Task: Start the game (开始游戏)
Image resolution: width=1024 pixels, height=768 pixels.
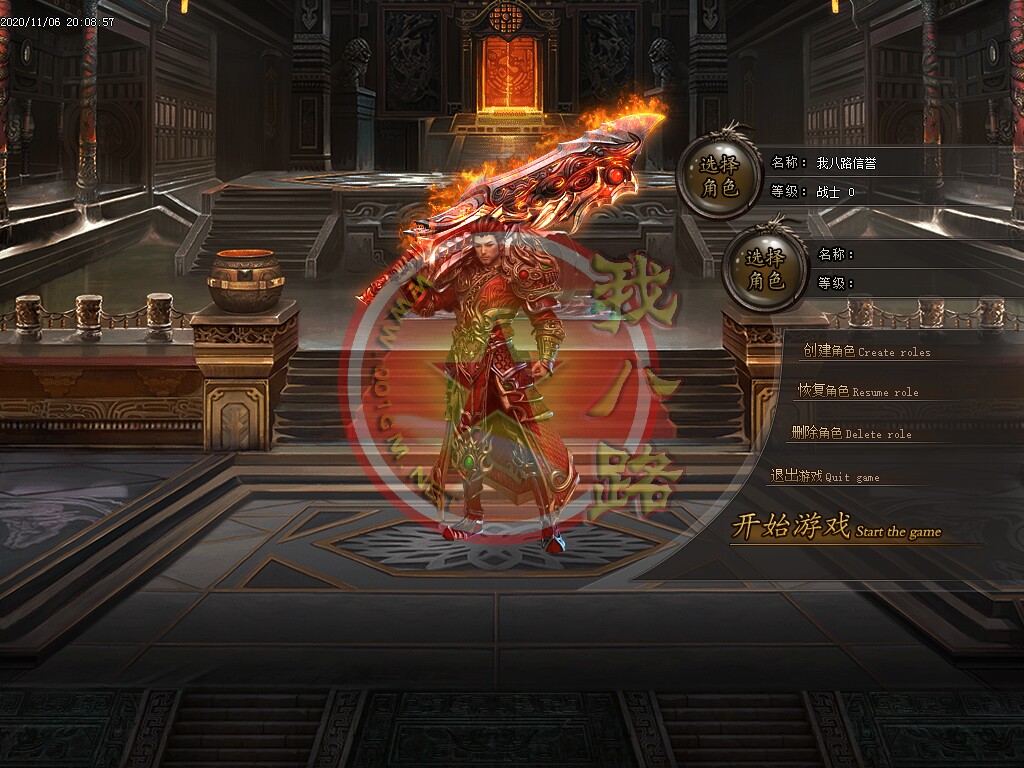Action: click(835, 527)
